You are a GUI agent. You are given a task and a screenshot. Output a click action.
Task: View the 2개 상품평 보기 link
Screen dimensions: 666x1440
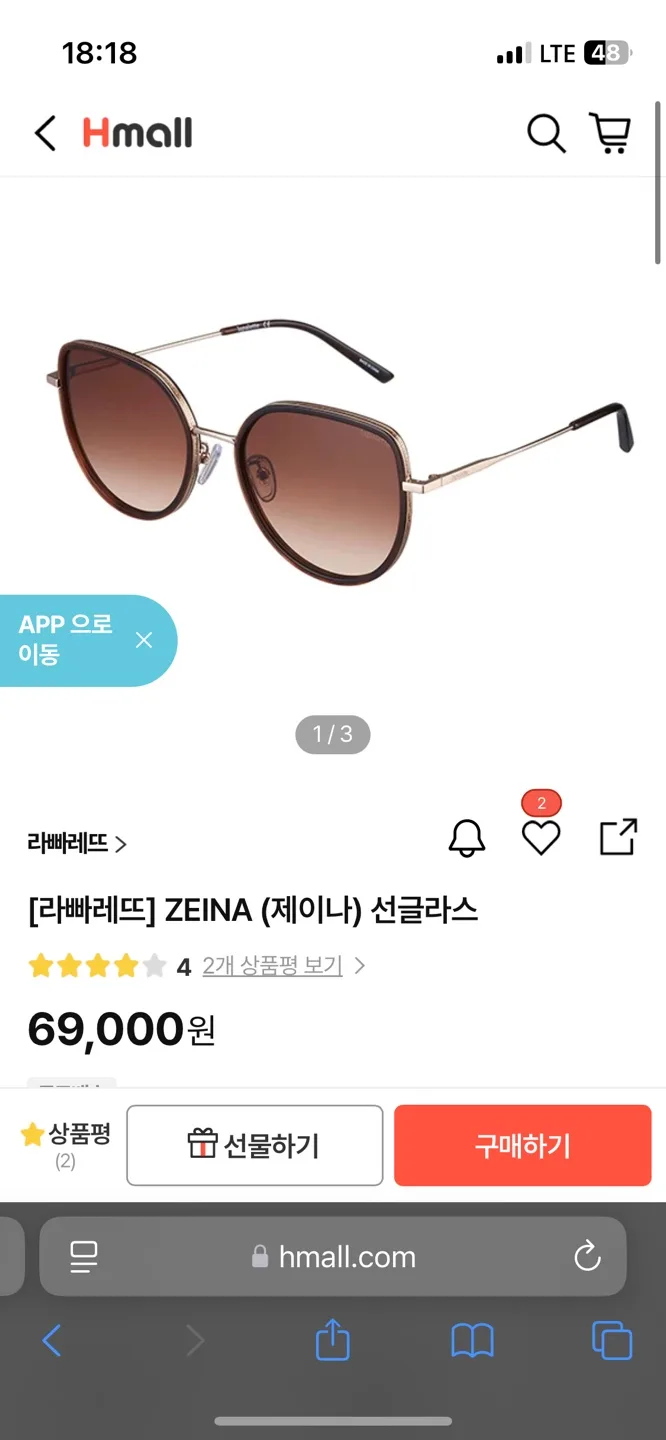click(272, 966)
